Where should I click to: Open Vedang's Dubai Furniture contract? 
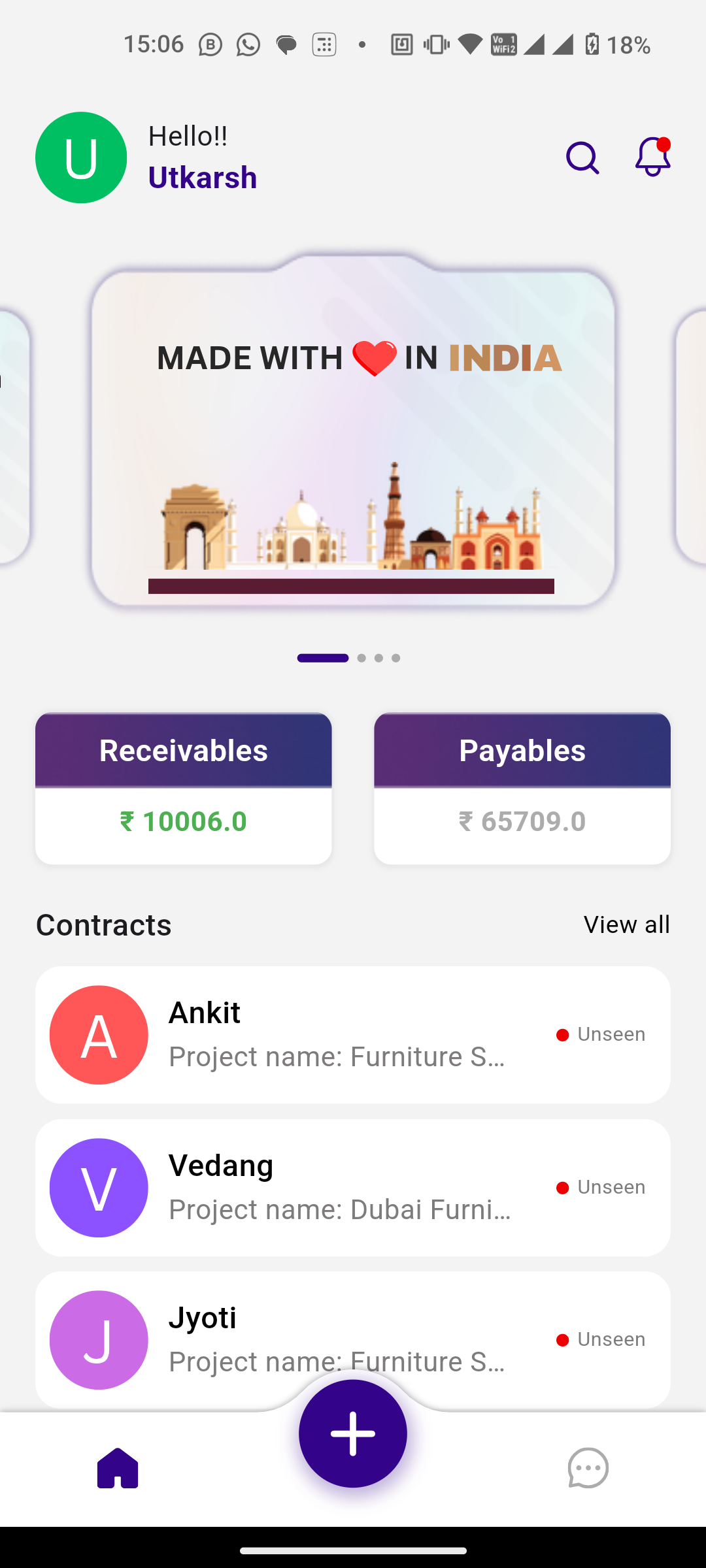click(x=353, y=1188)
